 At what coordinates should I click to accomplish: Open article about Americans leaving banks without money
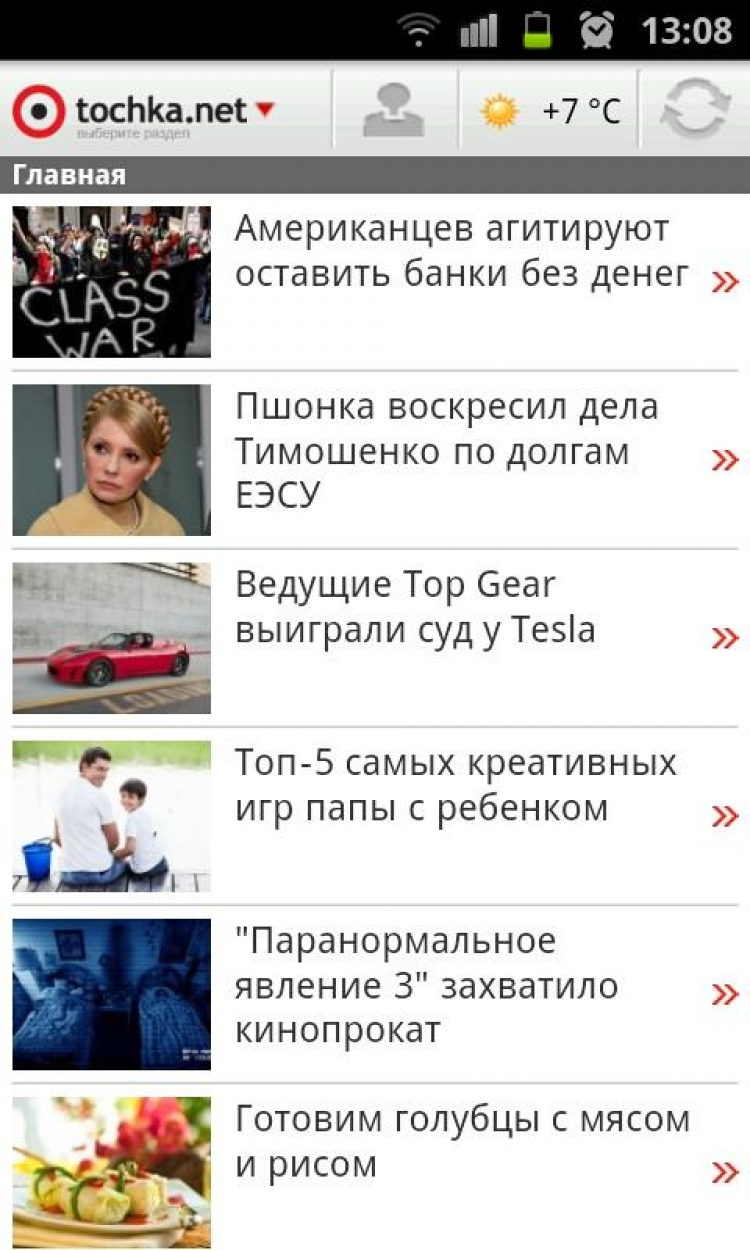[x=460, y=252]
